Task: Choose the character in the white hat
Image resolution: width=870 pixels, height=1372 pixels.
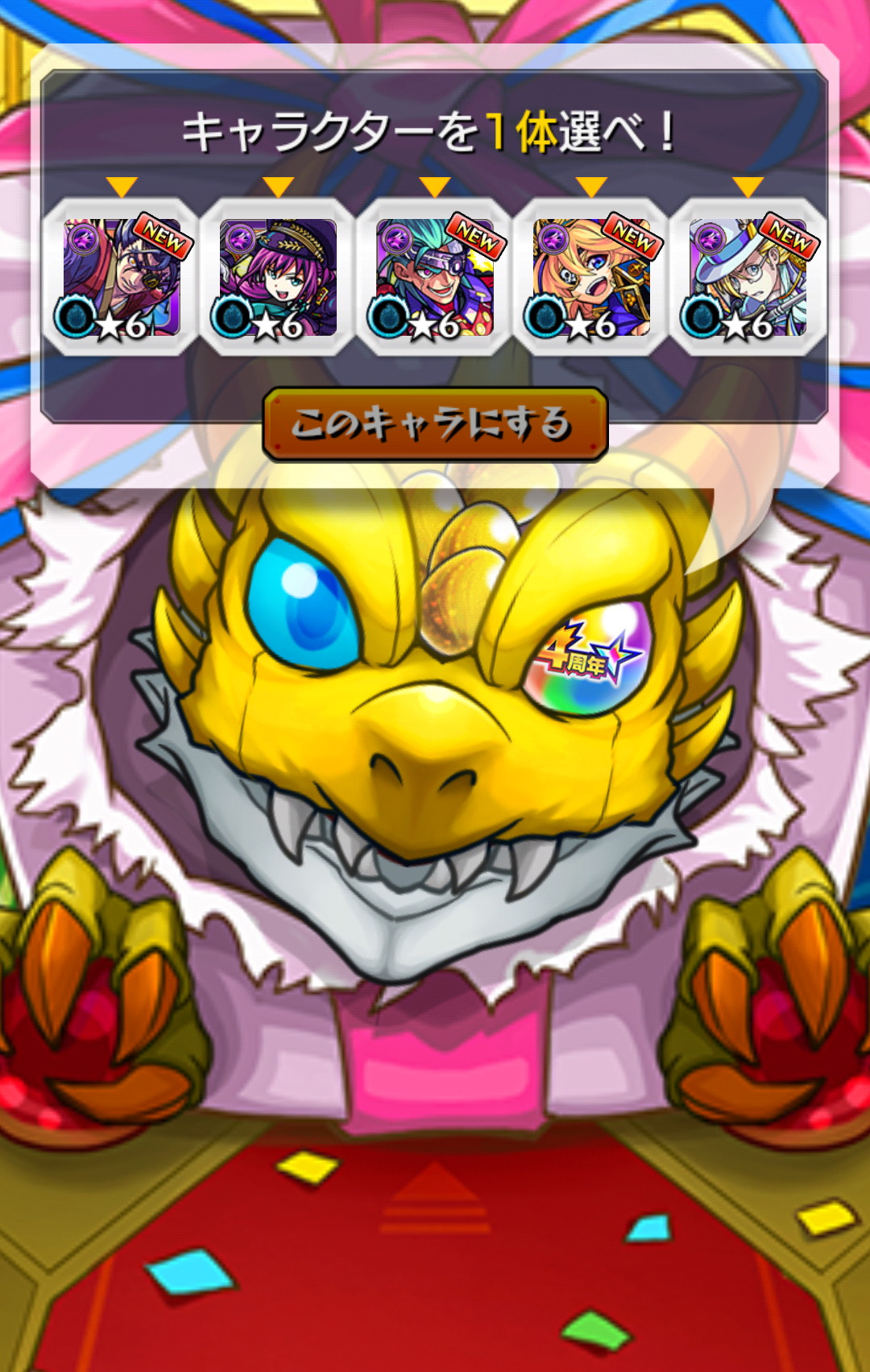Action: click(748, 276)
